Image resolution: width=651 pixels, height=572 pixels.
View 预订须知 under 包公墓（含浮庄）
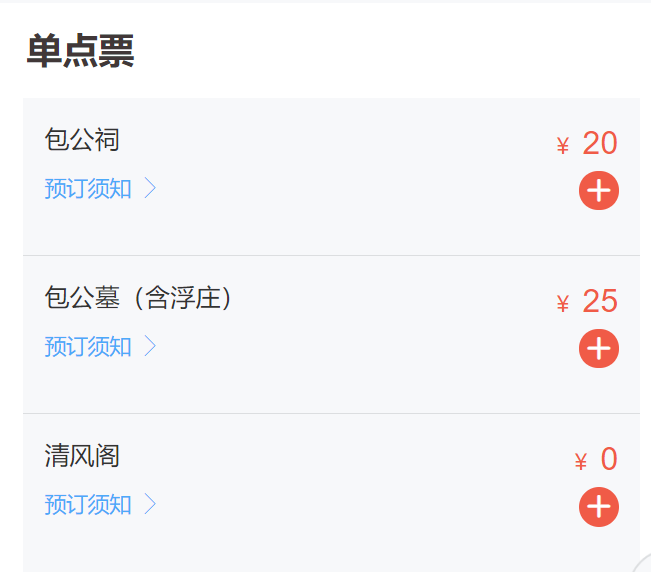(100, 347)
